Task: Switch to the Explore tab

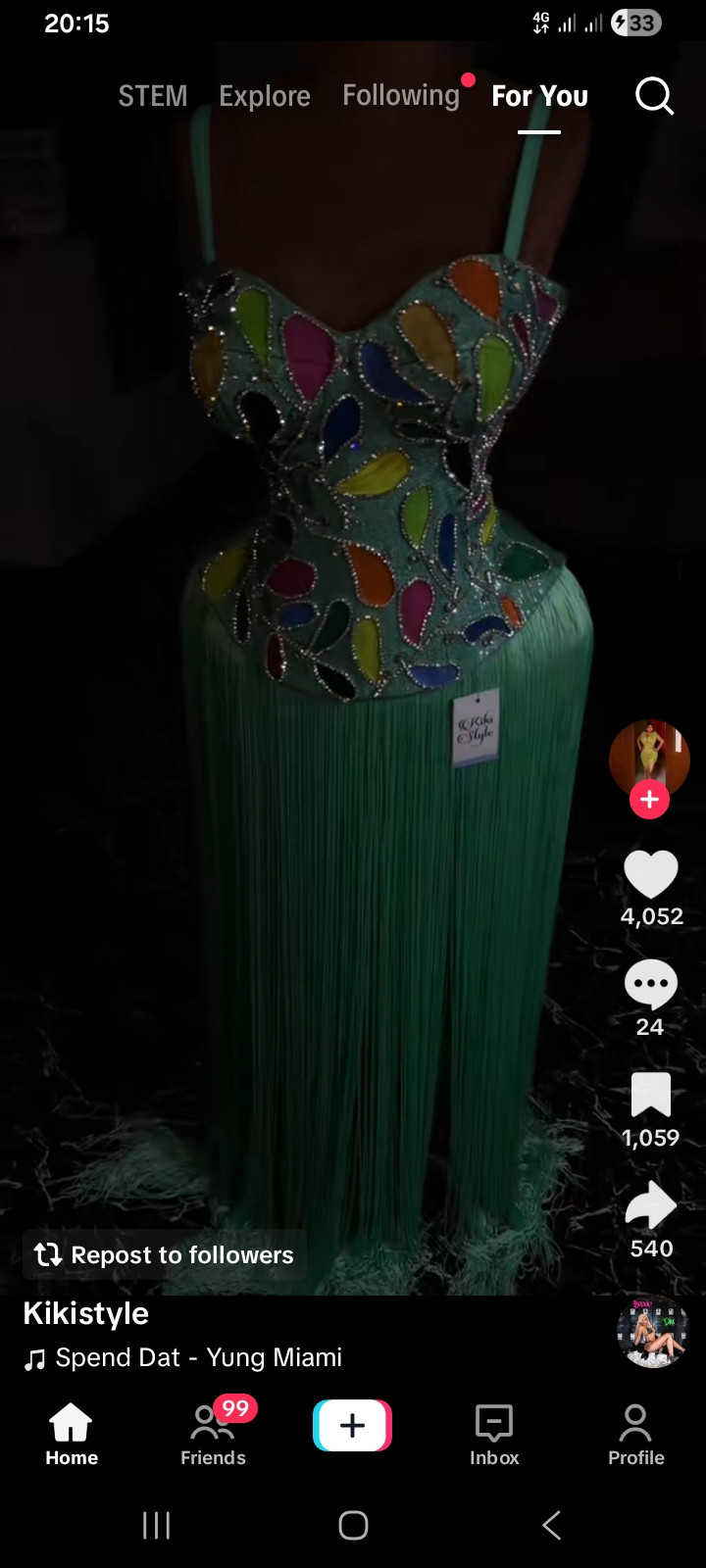Action: (x=265, y=96)
